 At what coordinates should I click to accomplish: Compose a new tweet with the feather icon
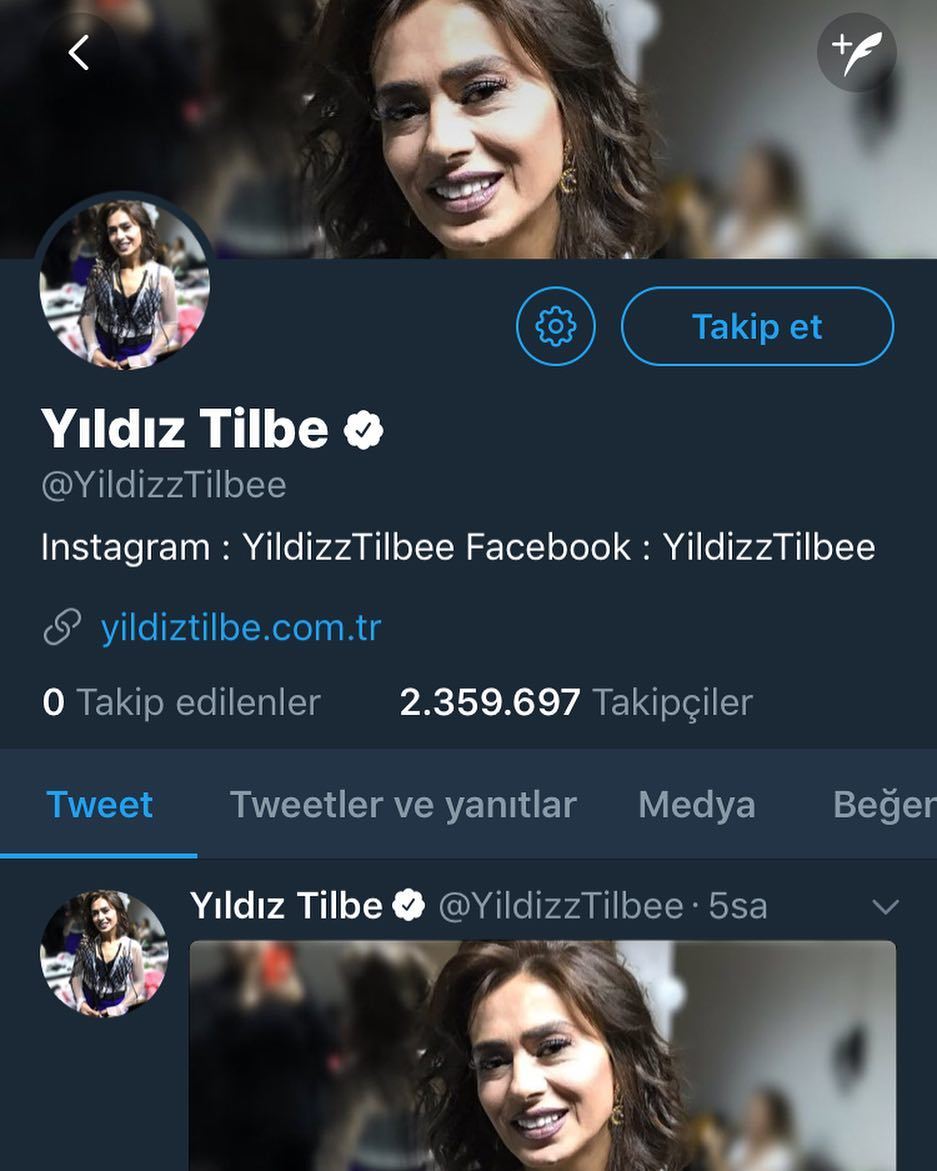pyautogui.click(x=856, y=53)
